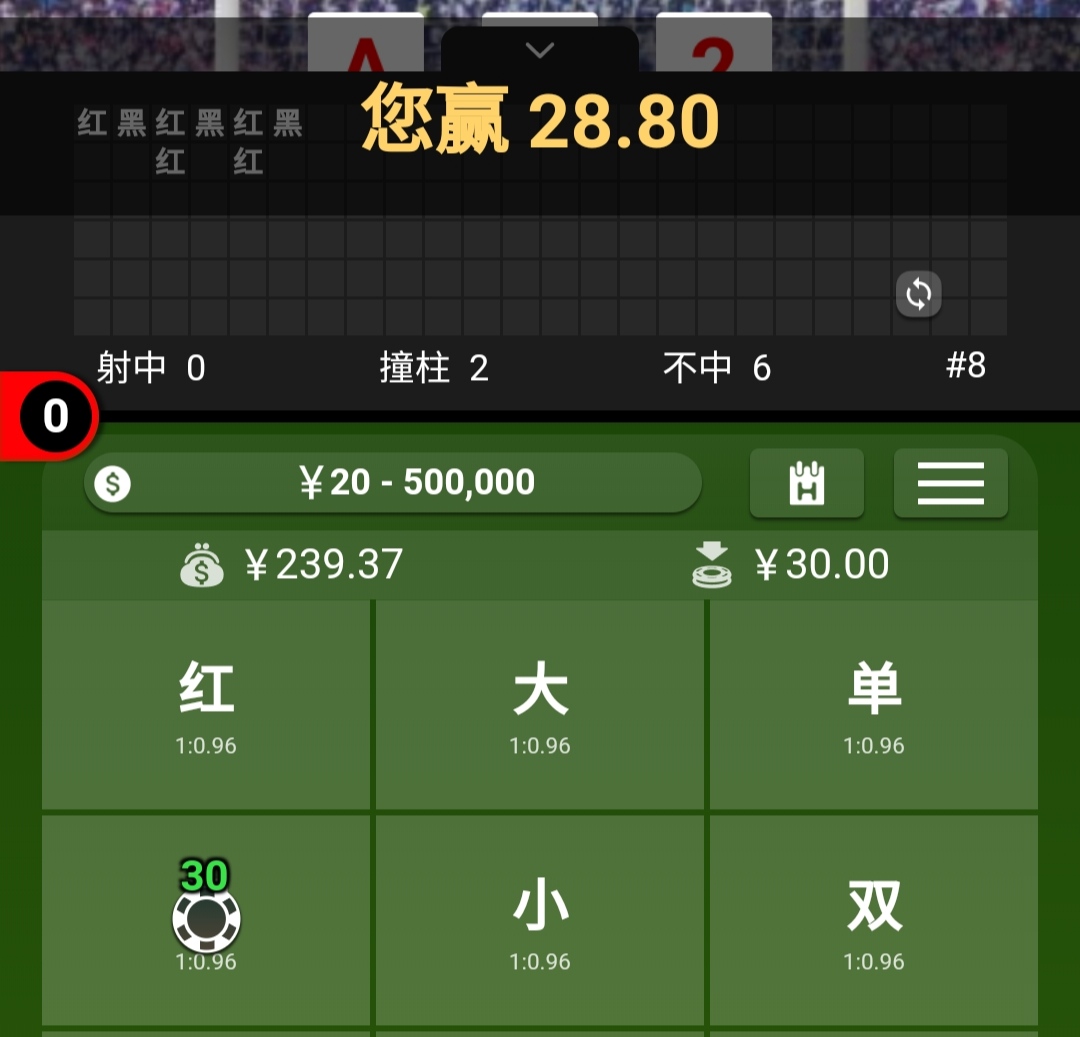Image resolution: width=1080 pixels, height=1037 pixels.
Task: Bet on 双 (even)
Action: [x=874, y=920]
